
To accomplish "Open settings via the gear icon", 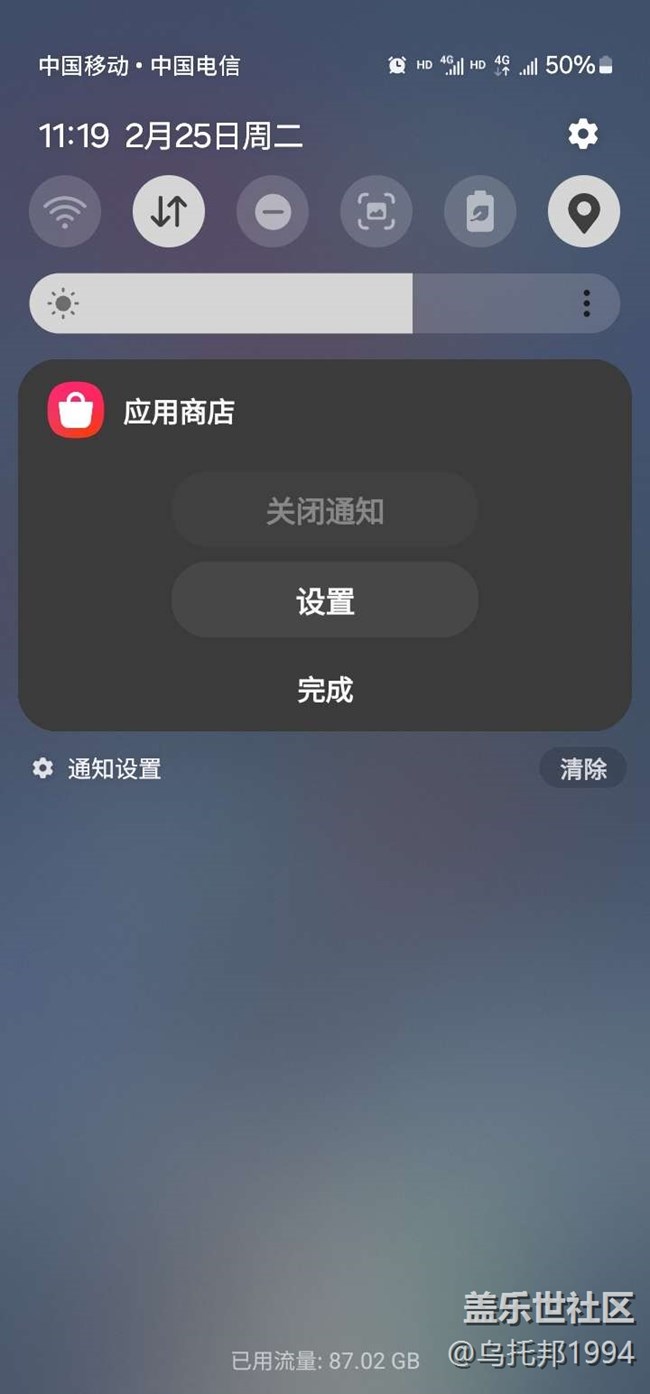I will 583,134.
